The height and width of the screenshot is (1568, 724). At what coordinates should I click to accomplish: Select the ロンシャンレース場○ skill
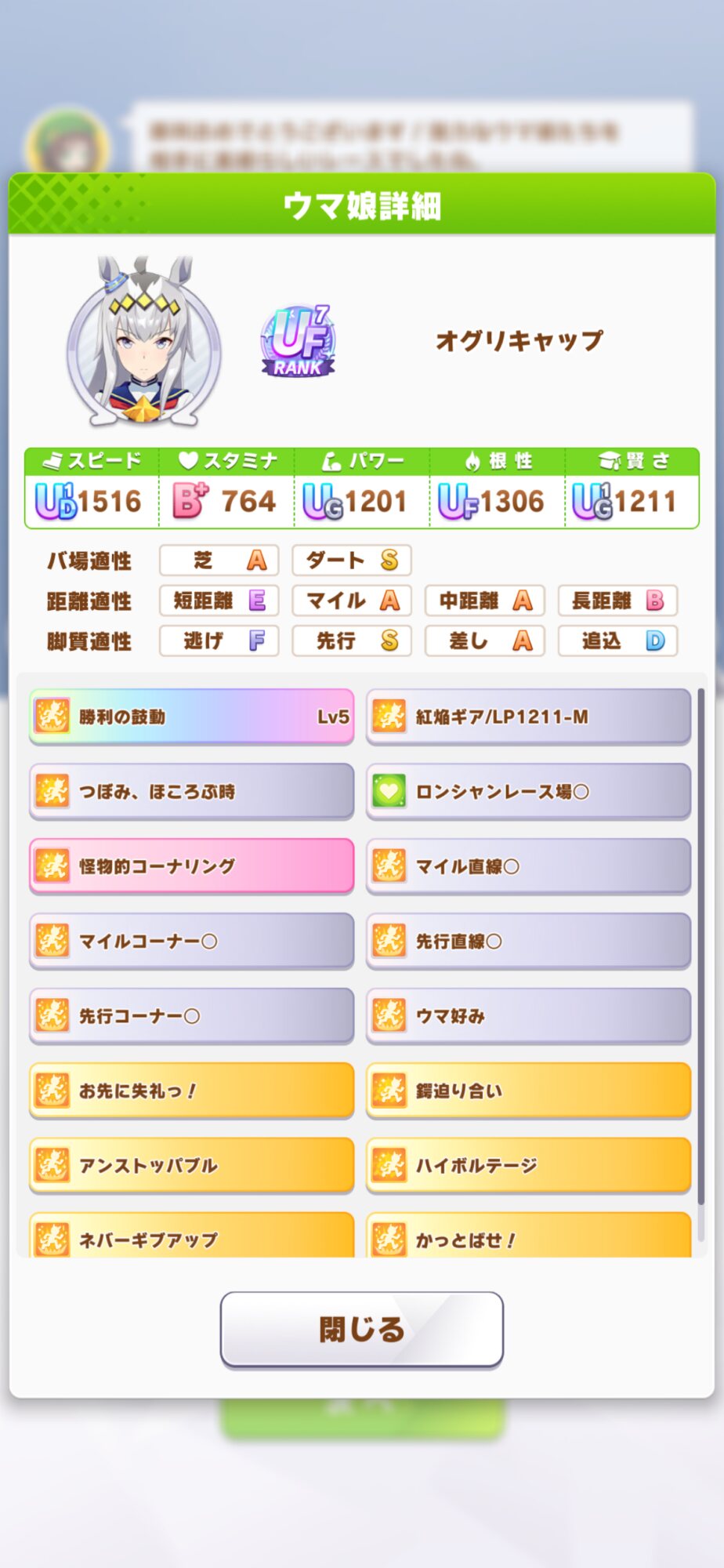[x=528, y=791]
